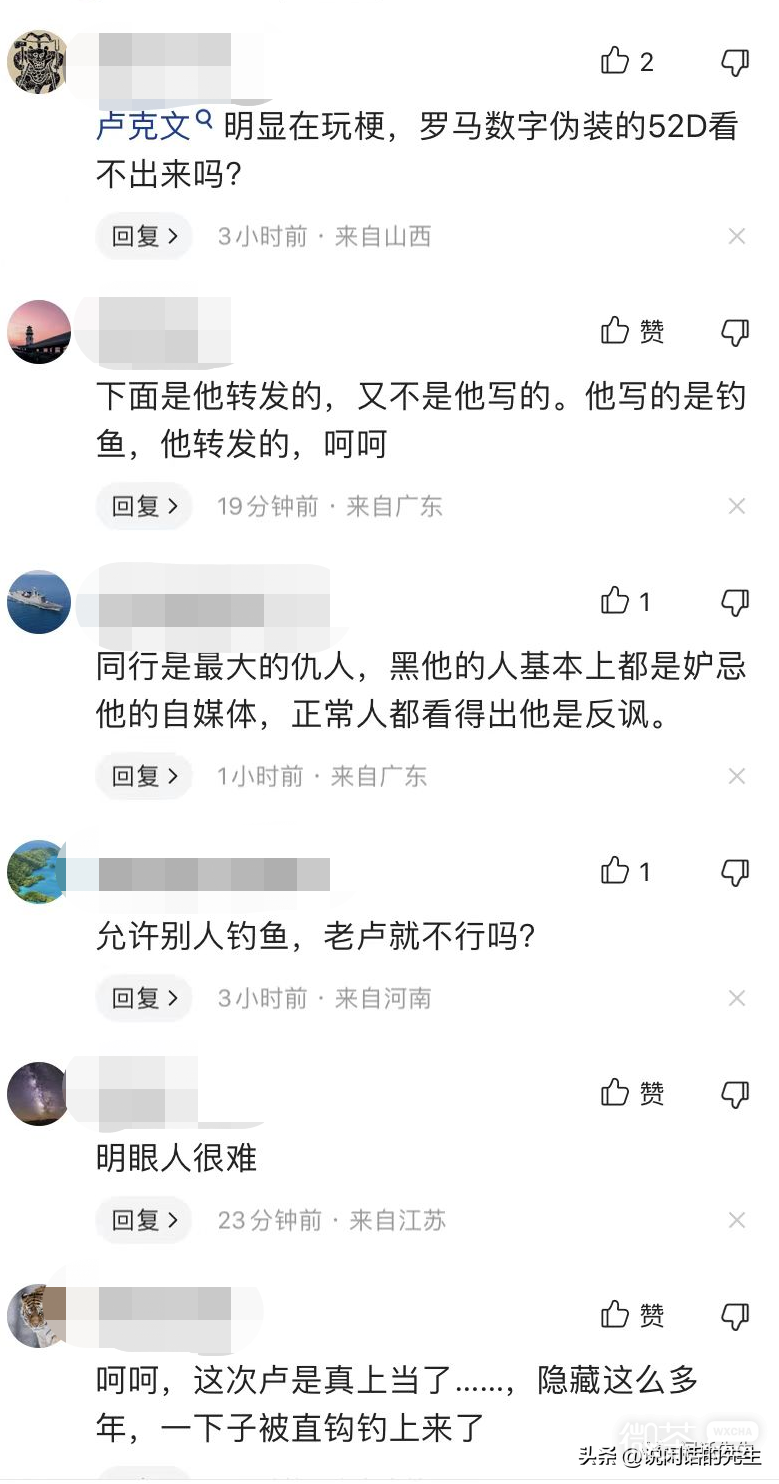Screen dimensions: 779x1484
Task: Like the comment 明眼人很难
Action: [615, 1093]
